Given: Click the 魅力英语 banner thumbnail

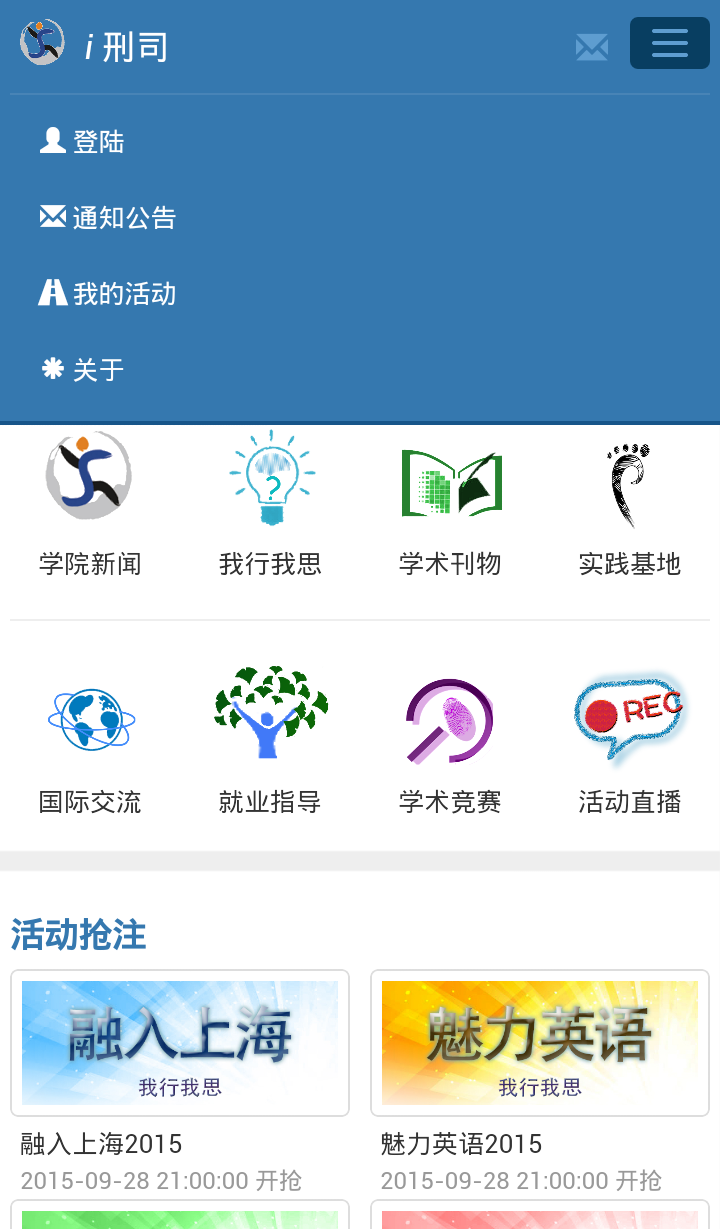Looking at the screenshot, I should (540, 1042).
